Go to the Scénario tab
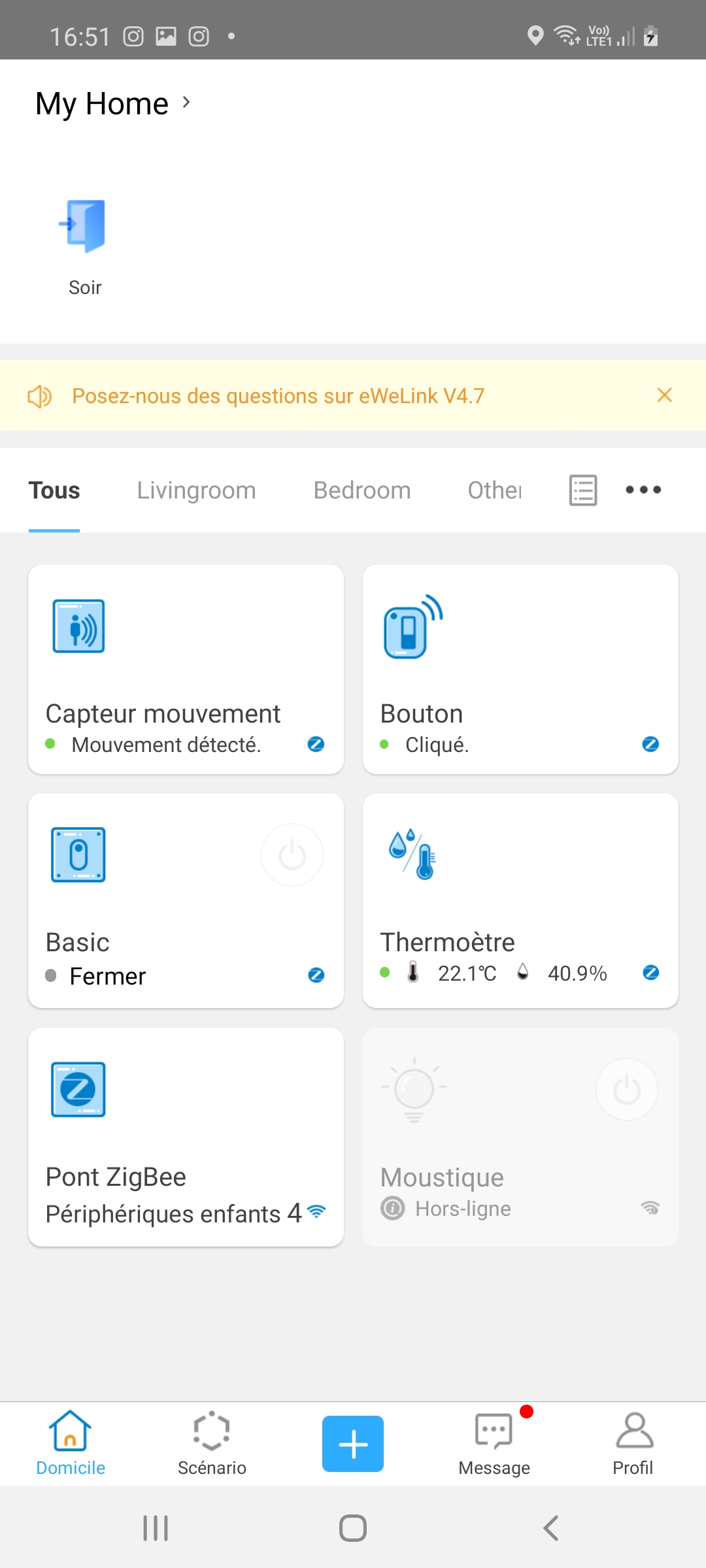This screenshot has width=706, height=1568. click(212, 1444)
